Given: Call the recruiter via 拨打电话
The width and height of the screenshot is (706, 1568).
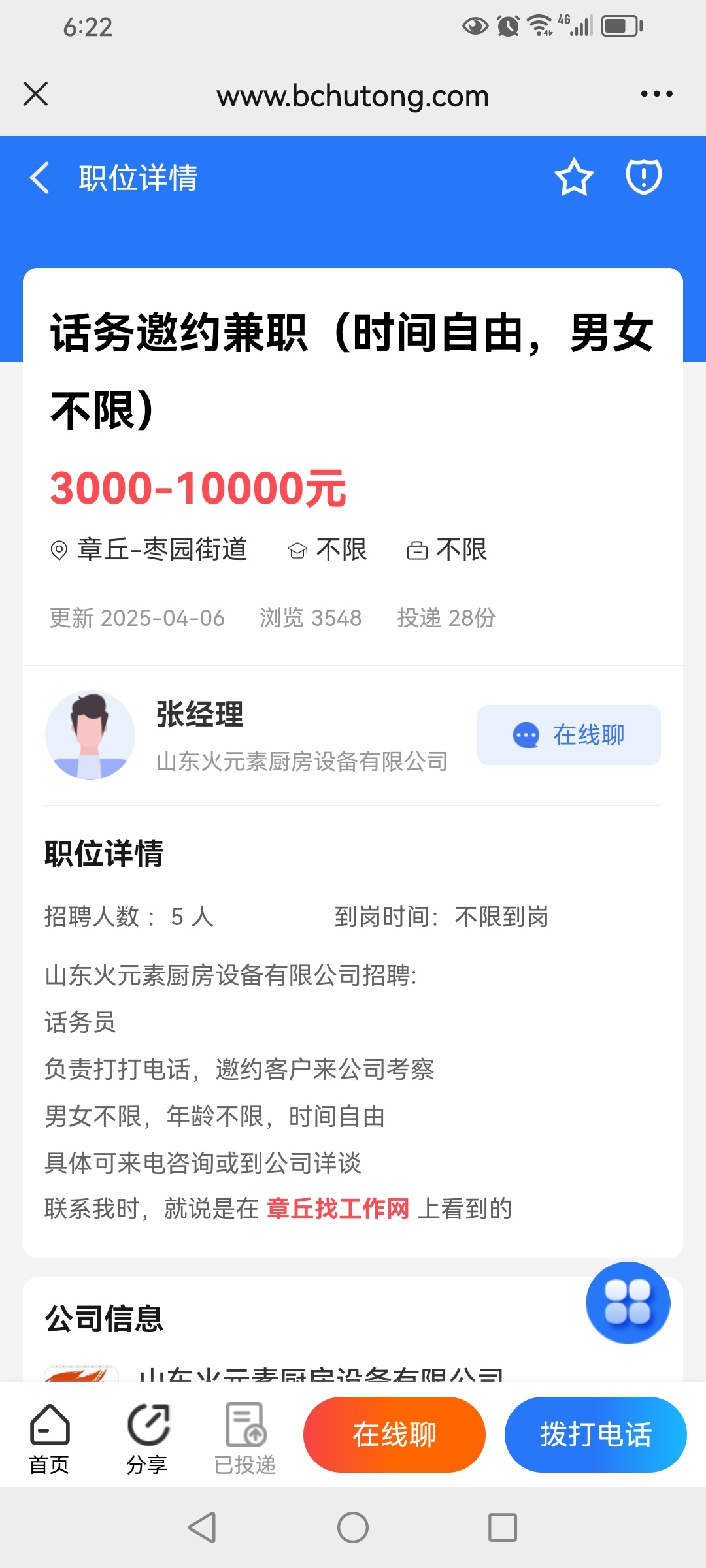Looking at the screenshot, I should click(x=596, y=1435).
